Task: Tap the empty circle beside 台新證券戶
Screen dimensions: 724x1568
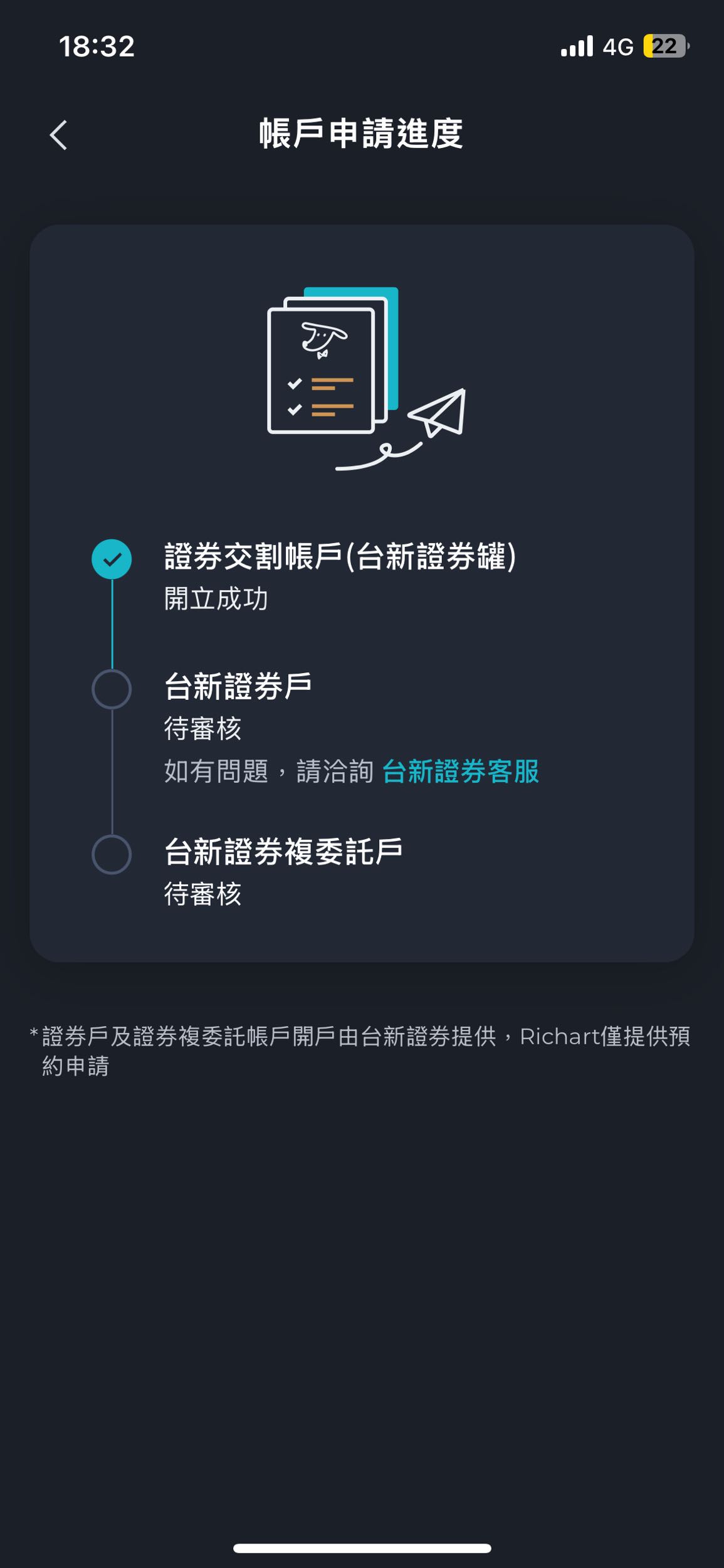Action: pyautogui.click(x=111, y=689)
